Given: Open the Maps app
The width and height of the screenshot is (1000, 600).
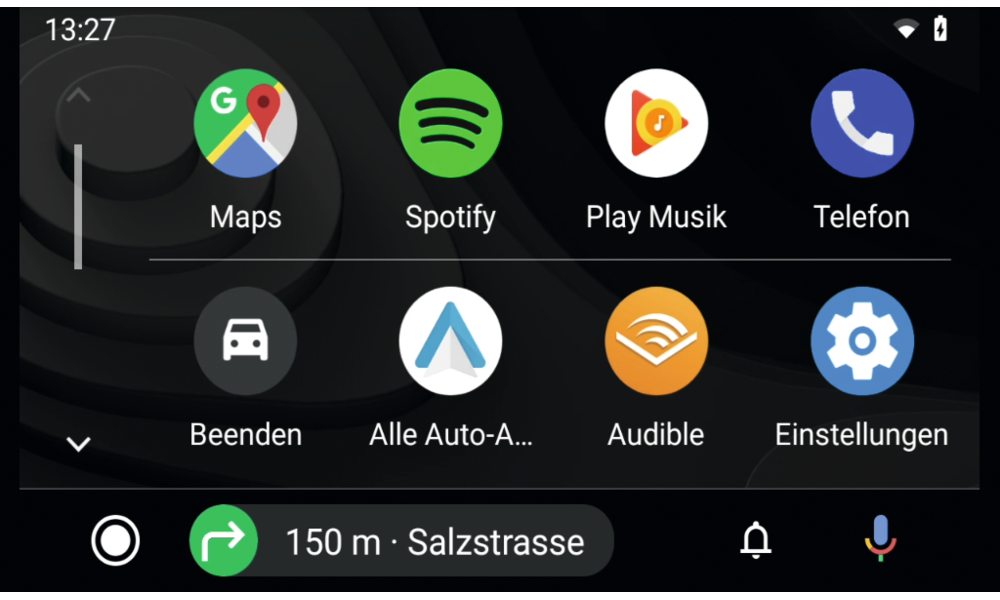Looking at the screenshot, I should point(245,123).
